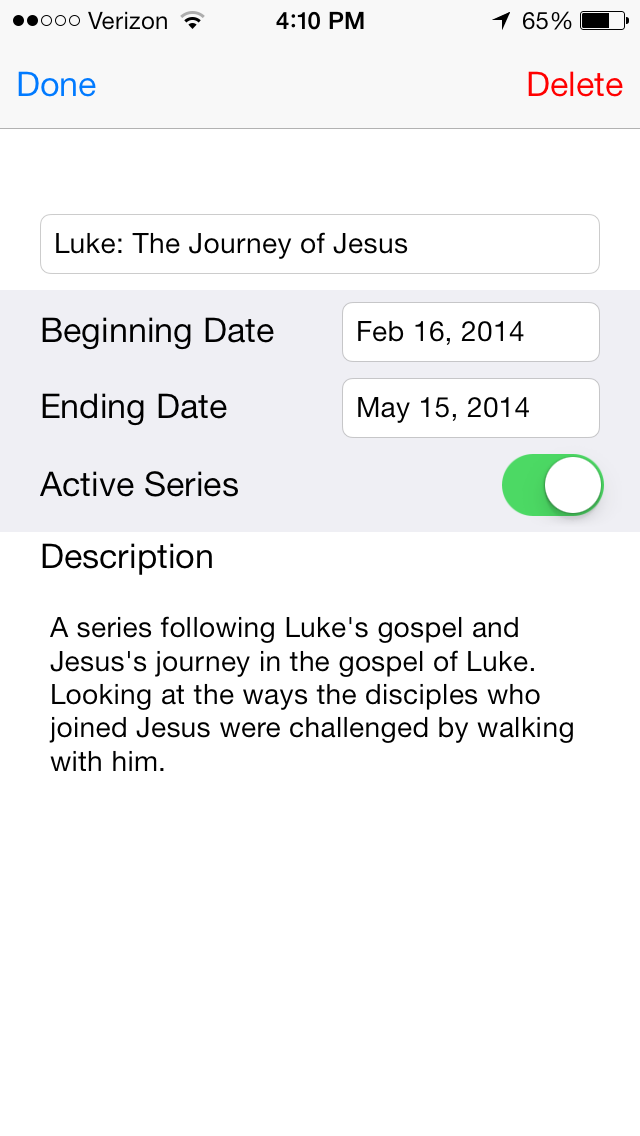Change the Beginning Date field

click(x=470, y=332)
